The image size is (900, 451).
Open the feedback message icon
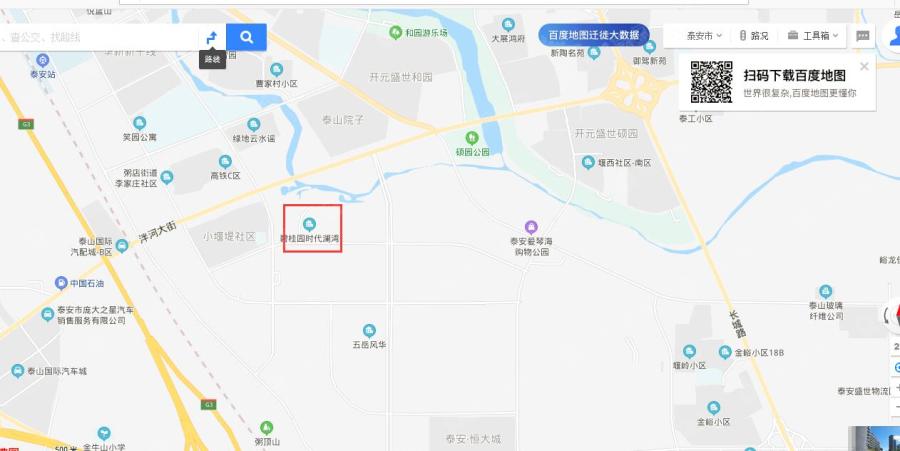tap(863, 36)
